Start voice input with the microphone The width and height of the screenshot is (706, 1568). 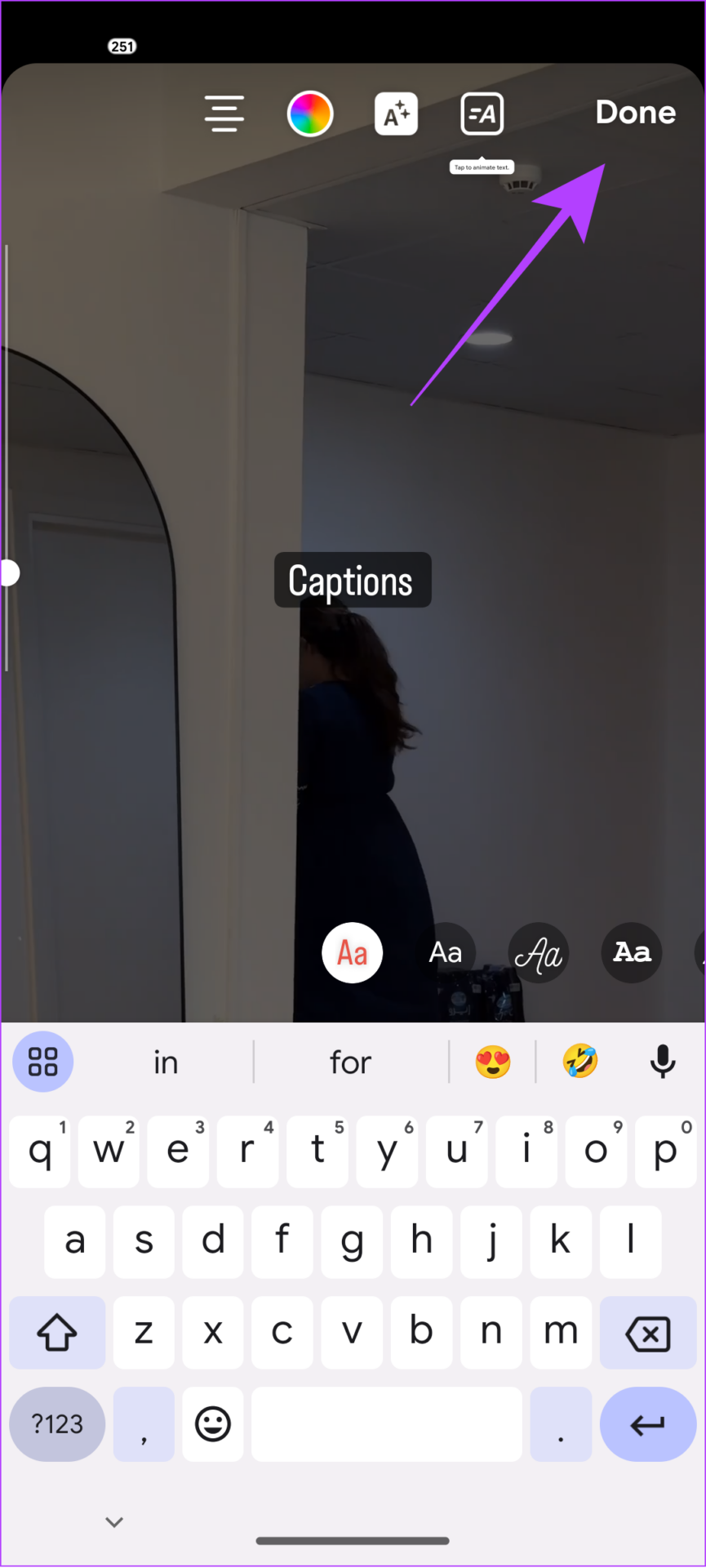pos(663,1062)
